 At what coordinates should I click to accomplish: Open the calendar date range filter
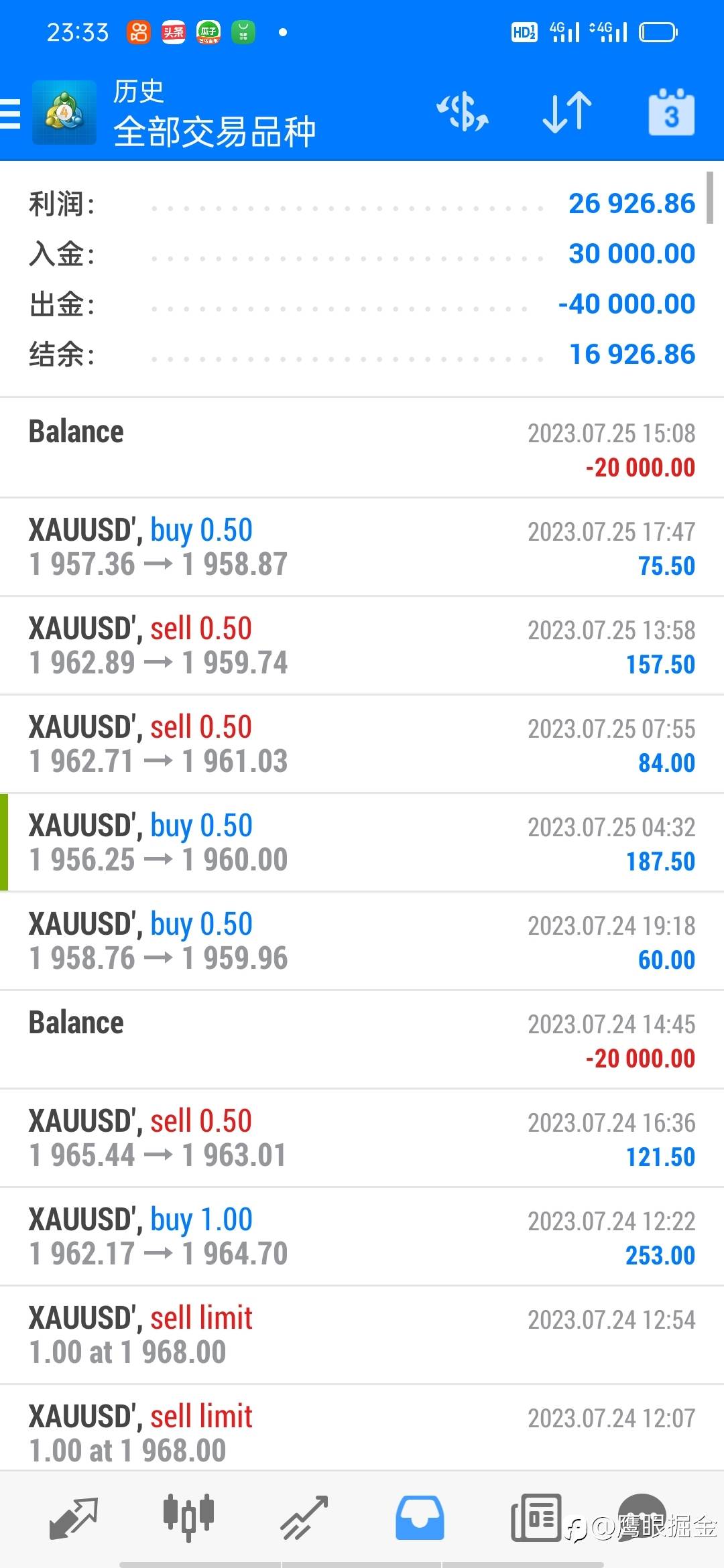671,112
